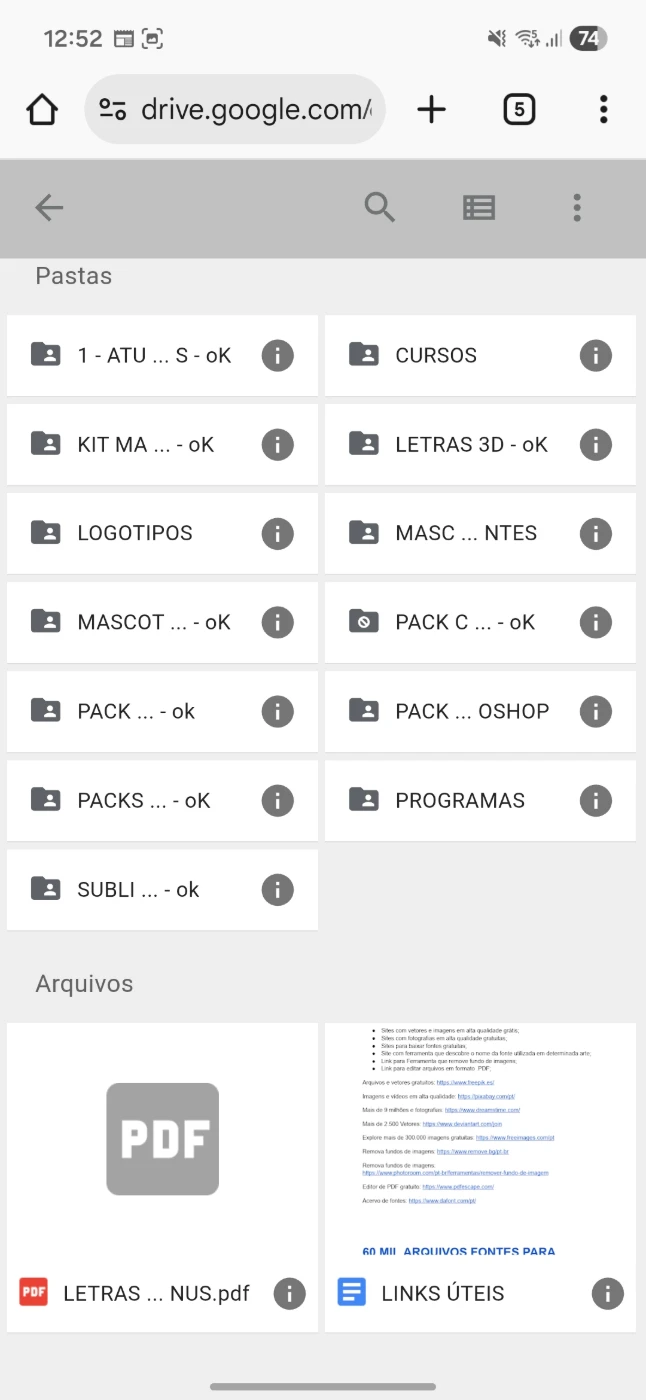Open Drive's overflow options menu
Viewport: 646px width, 1400px height.
[x=577, y=208]
